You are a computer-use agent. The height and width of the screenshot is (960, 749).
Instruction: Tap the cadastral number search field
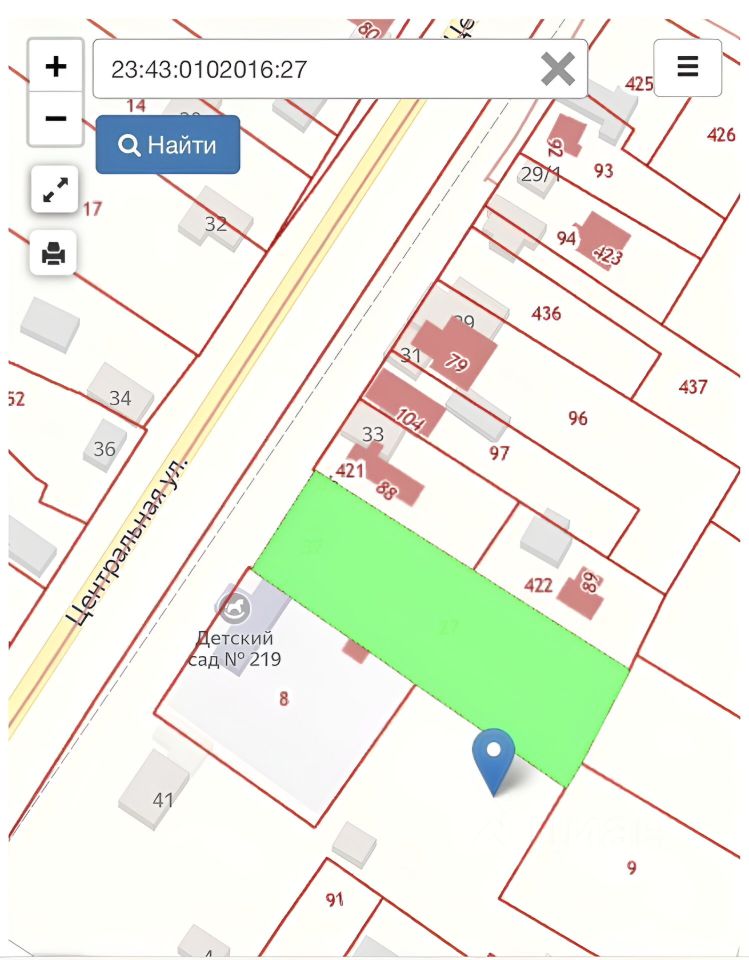click(310, 69)
